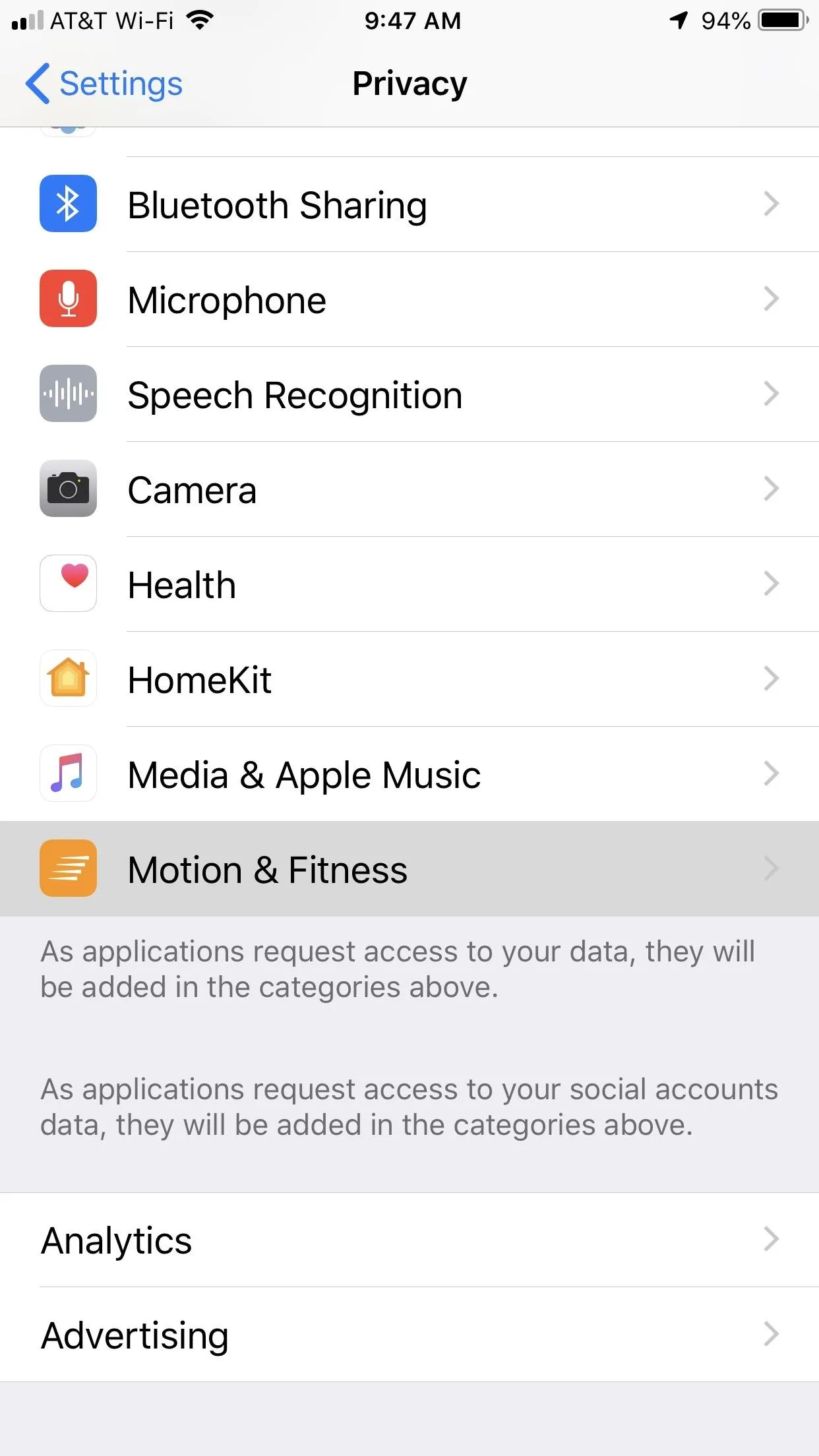Open Bluetooth Sharing privacy settings
The width and height of the screenshot is (819, 1456).
[x=409, y=204]
